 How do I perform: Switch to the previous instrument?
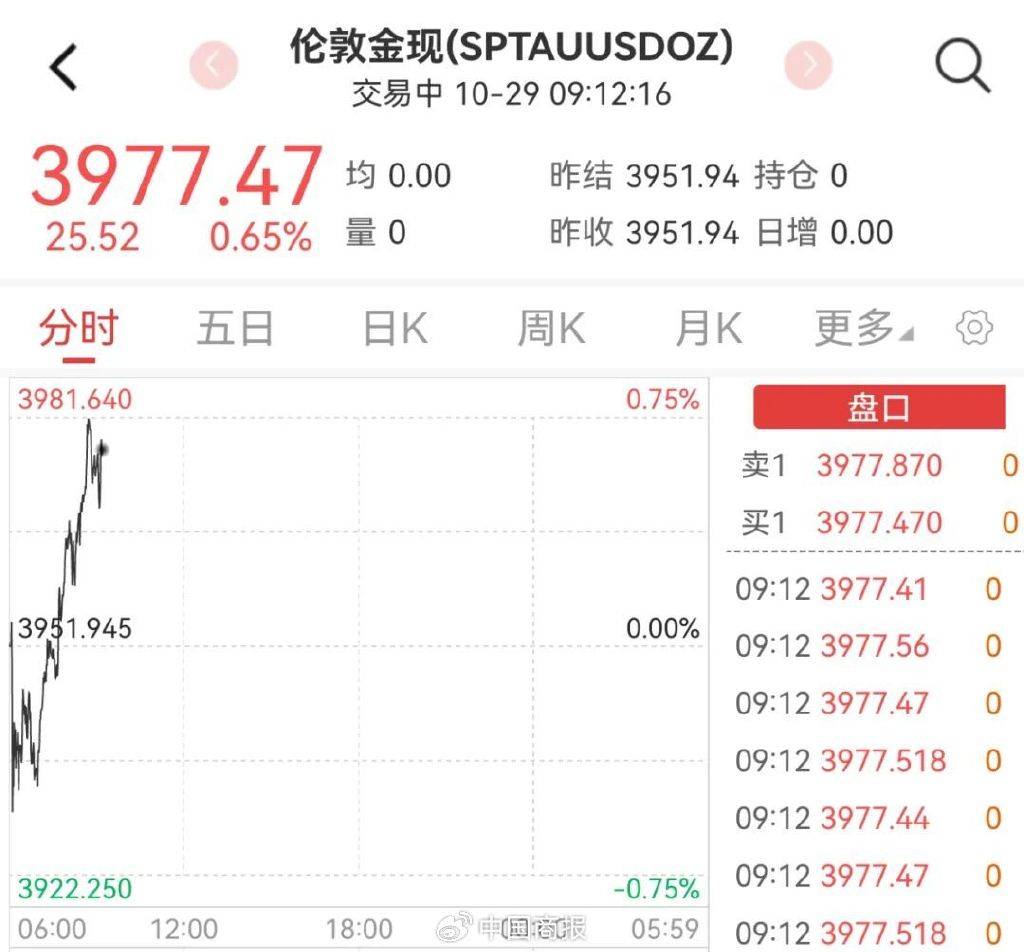point(214,66)
